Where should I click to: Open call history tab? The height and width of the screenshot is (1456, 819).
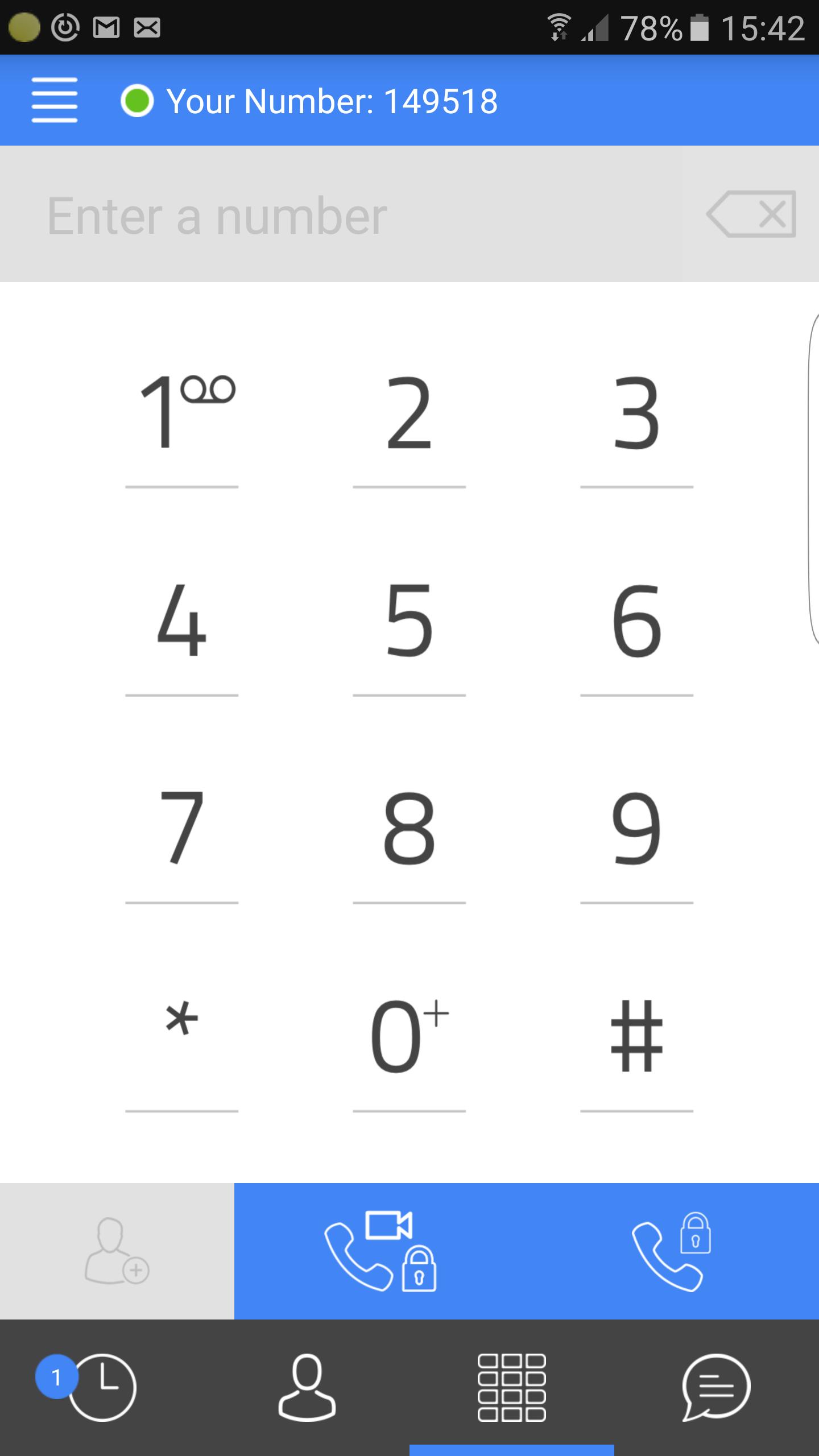coord(102,1388)
